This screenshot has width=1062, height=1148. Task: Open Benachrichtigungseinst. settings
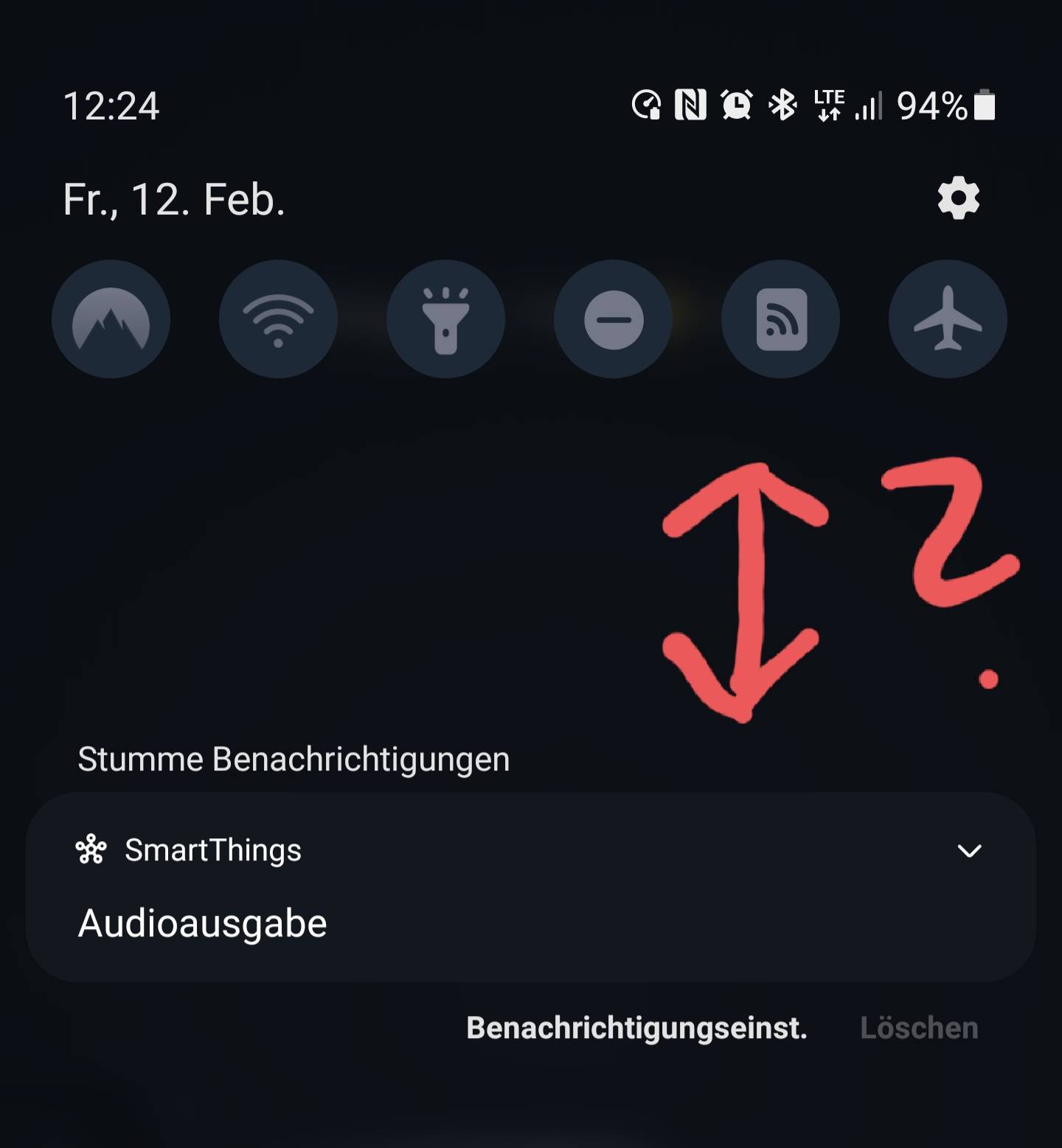(x=636, y=1028)
